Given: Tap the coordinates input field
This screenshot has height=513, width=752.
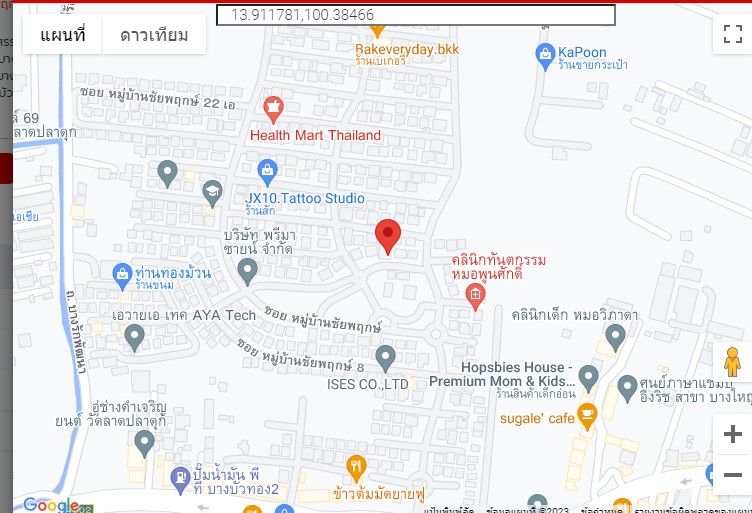Looking at the screenshot, I should click(x=415, y=15).
